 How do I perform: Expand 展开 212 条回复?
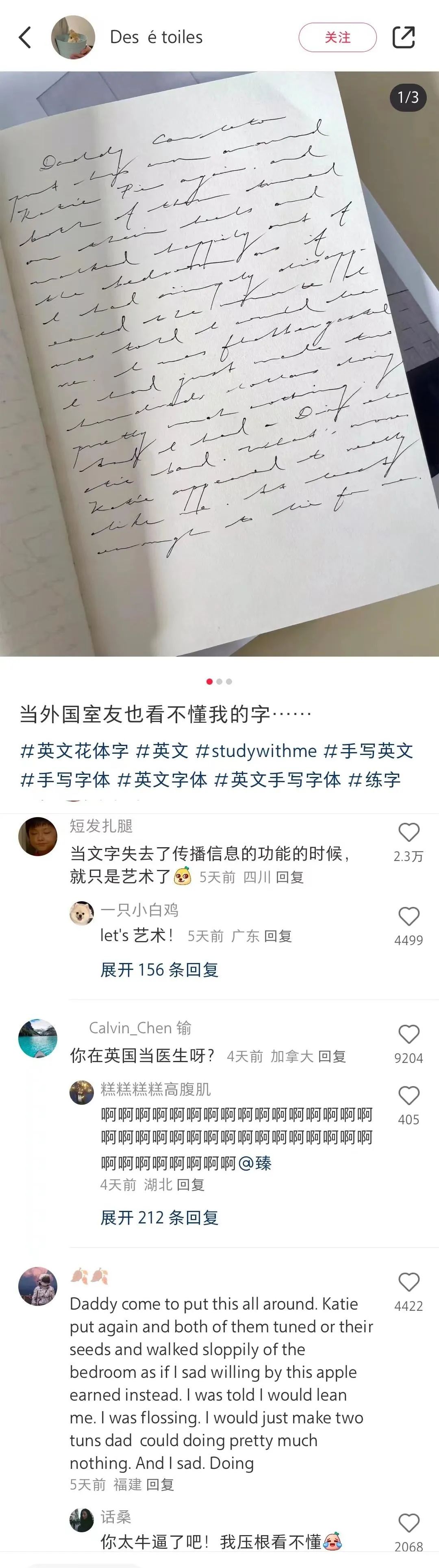pyautogui.click(x=159, y=1217)
